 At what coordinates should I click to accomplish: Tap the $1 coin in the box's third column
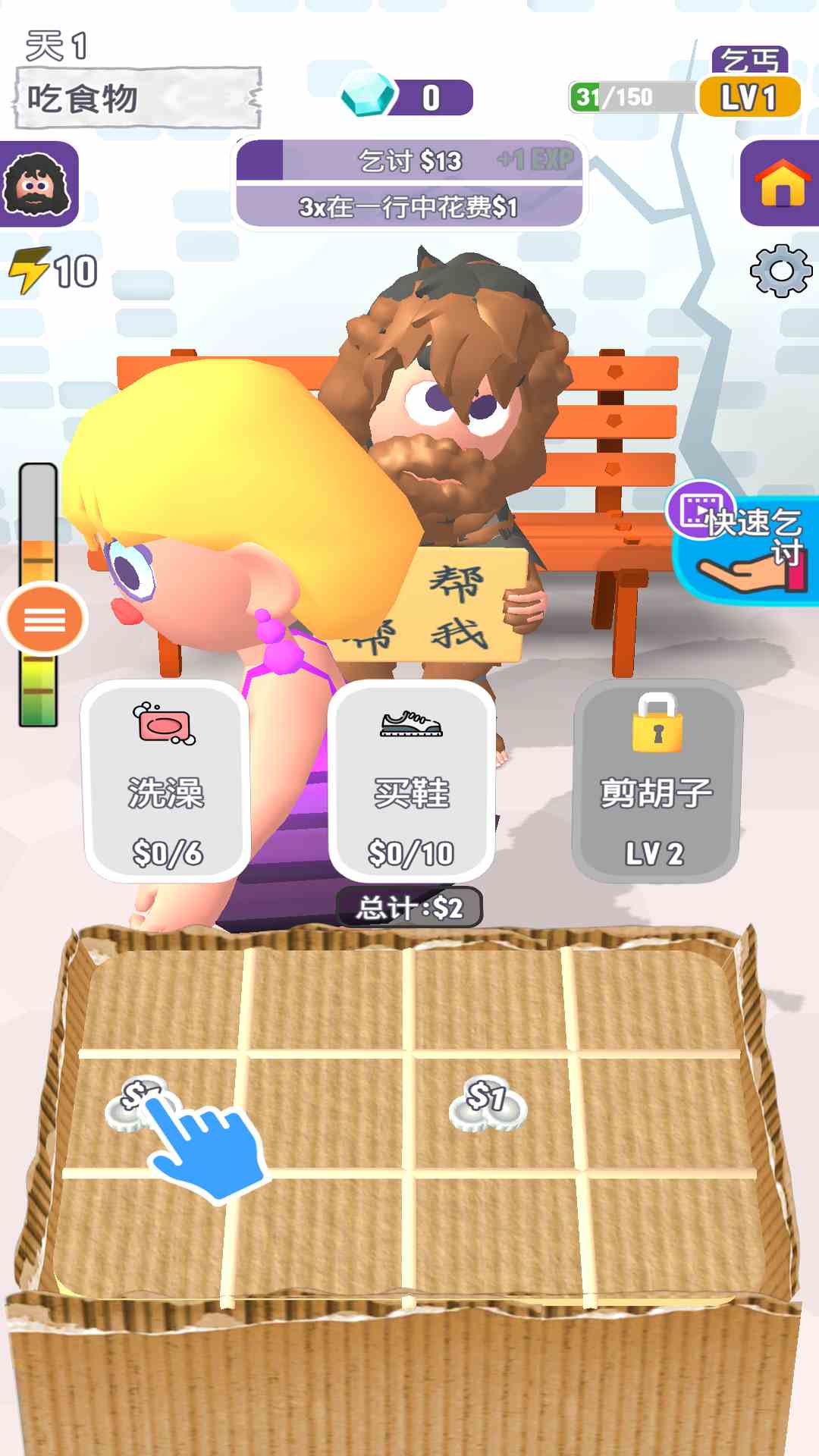488,1104
